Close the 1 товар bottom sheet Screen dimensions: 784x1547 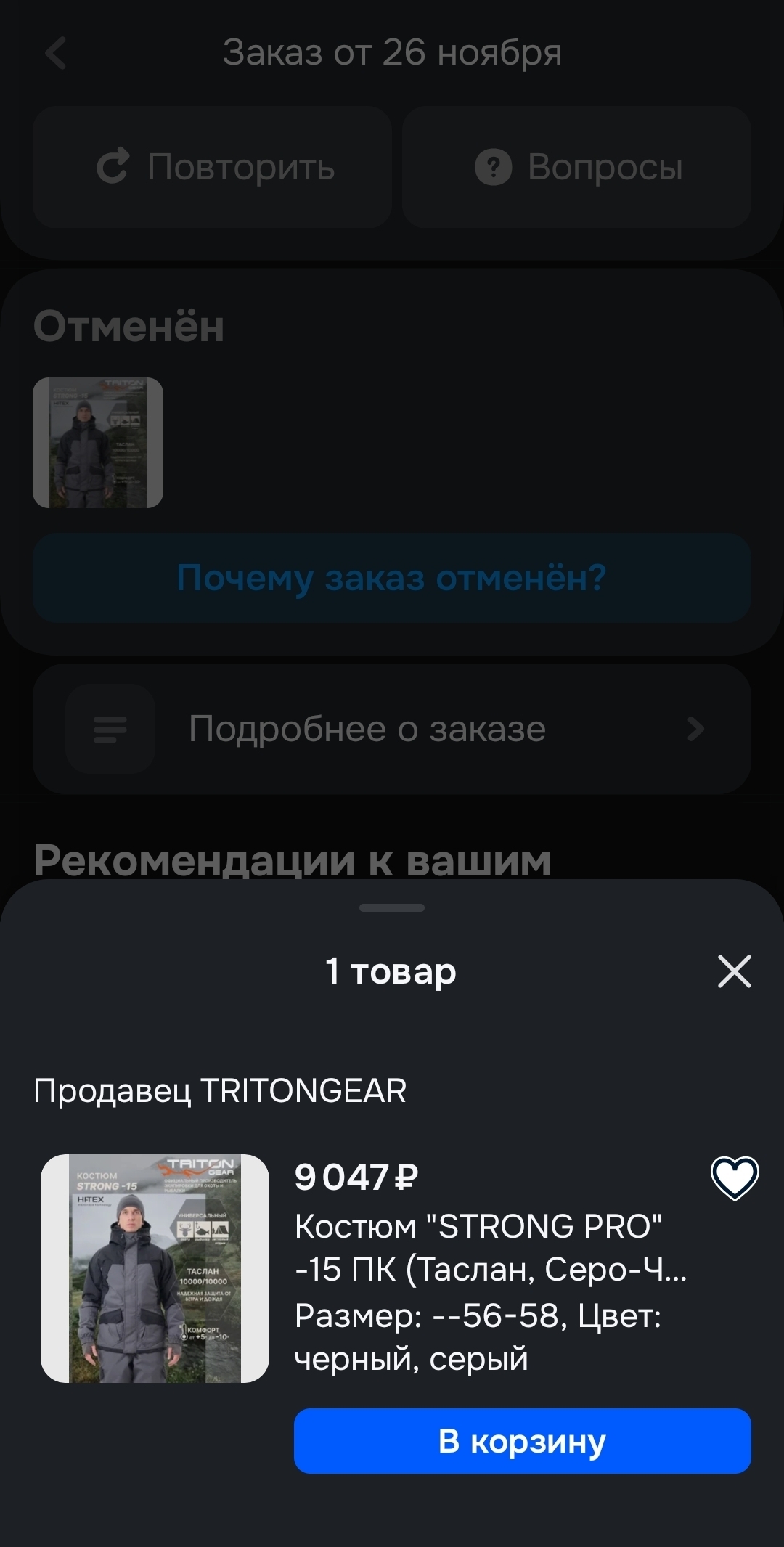point(734,971)
